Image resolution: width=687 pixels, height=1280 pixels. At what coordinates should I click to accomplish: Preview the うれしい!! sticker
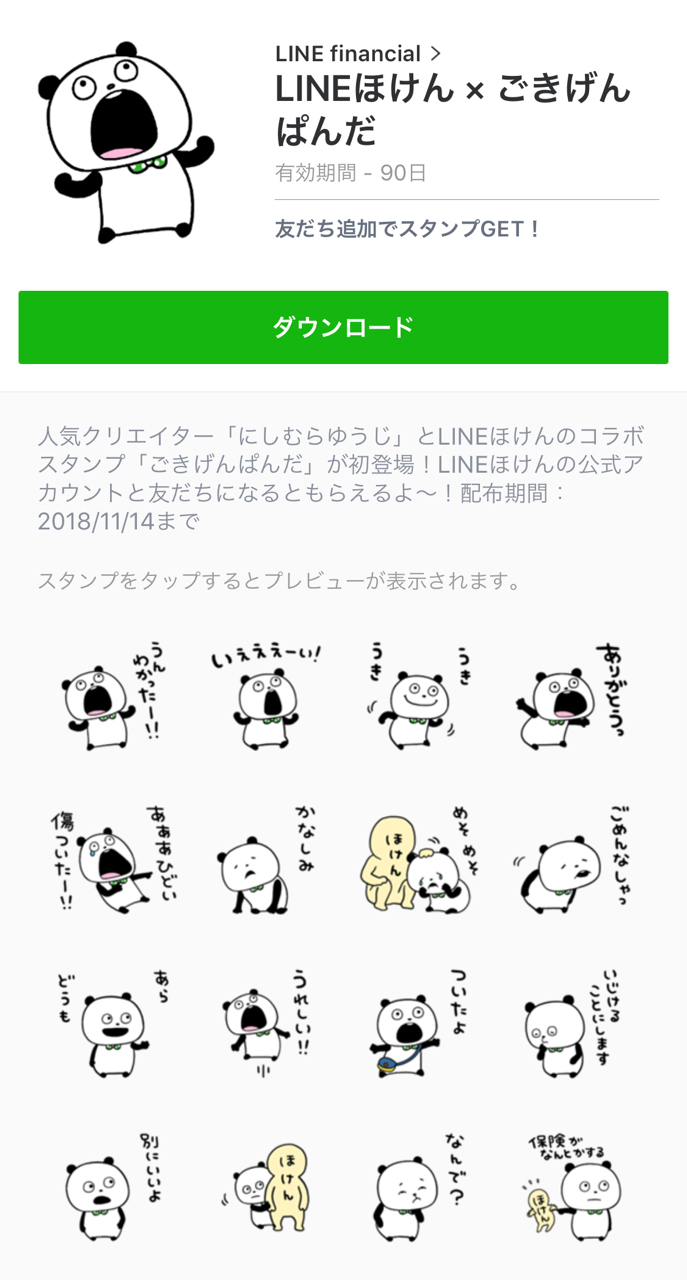point(266,1023)
